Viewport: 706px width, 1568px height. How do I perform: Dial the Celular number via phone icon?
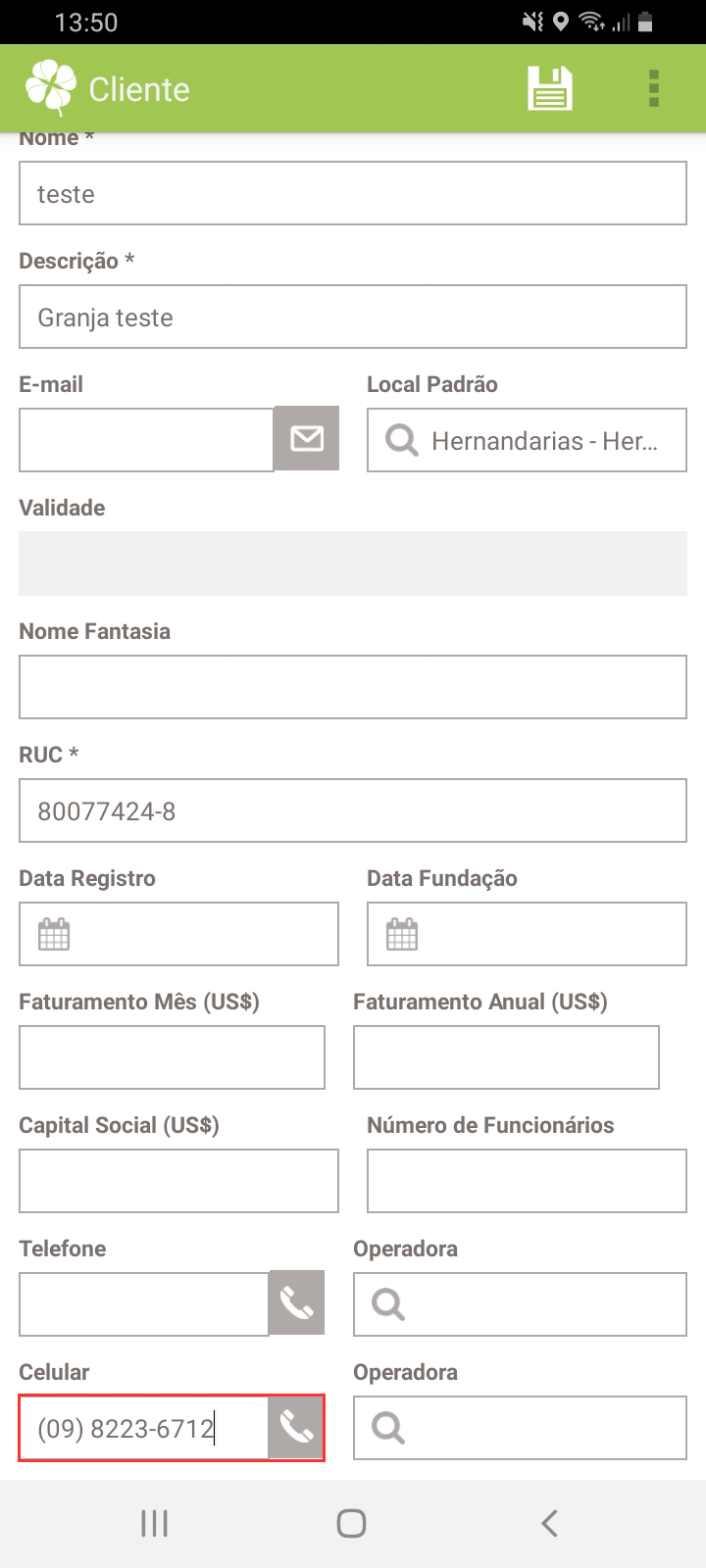(297, 1427)
